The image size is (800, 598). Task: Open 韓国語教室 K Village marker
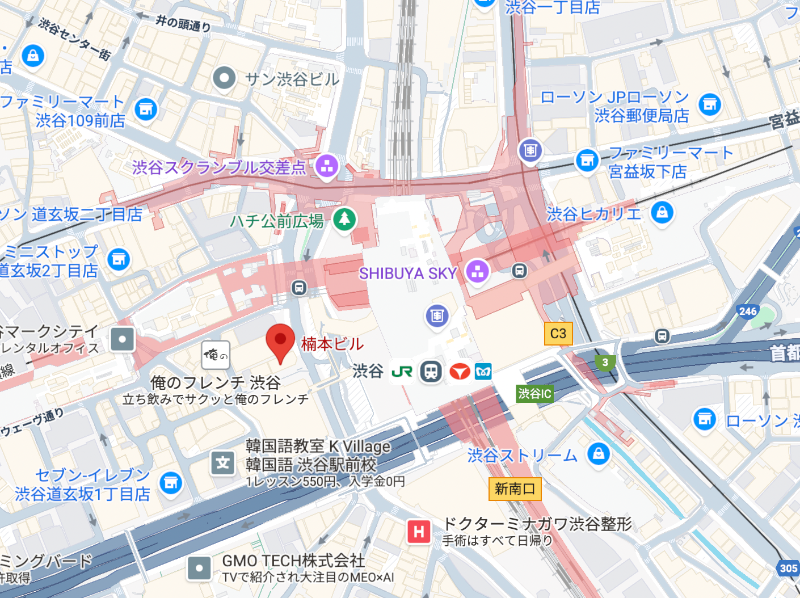click(x=222, y=462)
